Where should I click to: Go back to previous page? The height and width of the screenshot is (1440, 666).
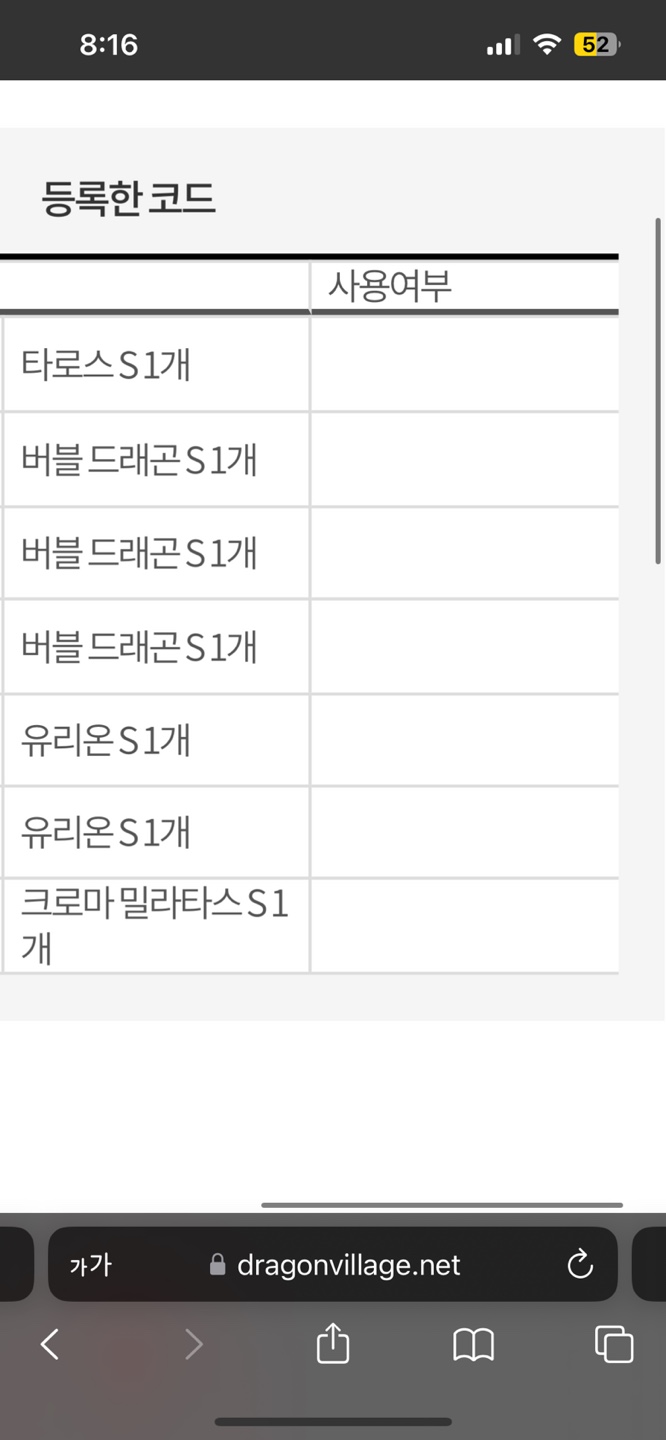click(50, 1345)
